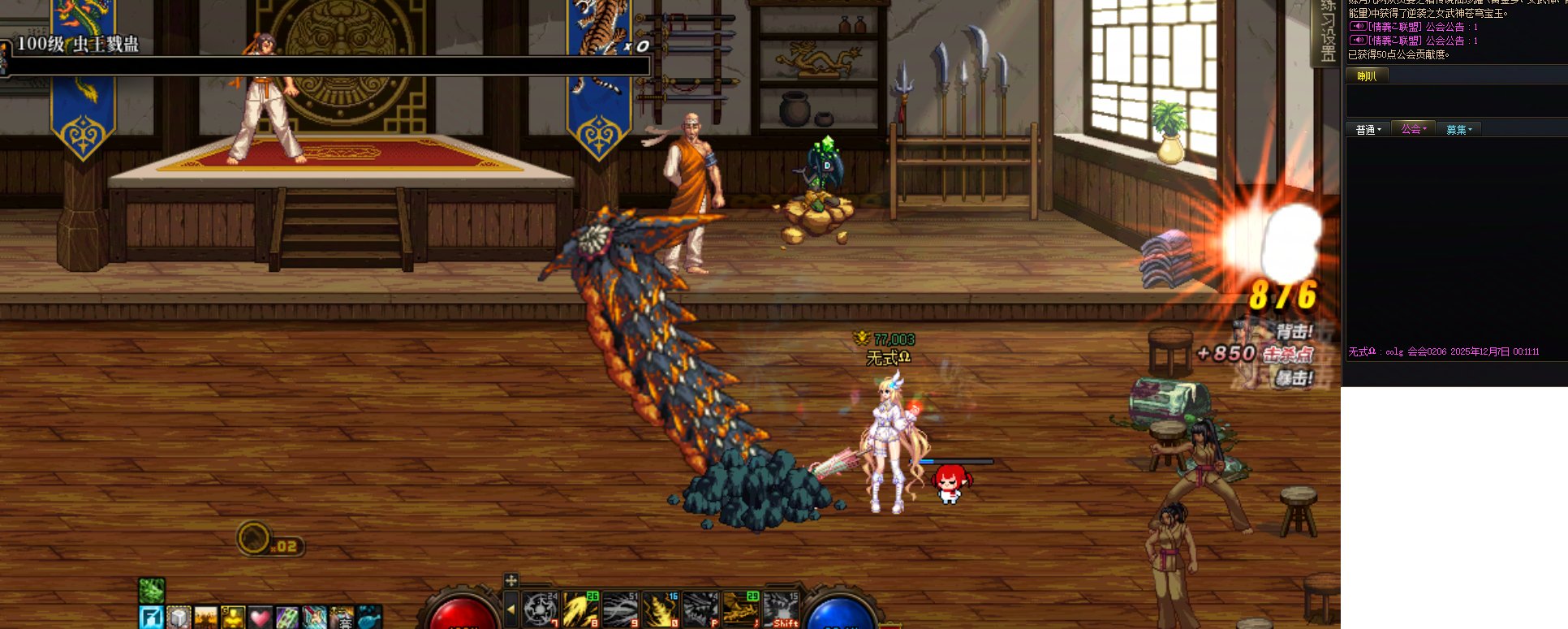The height and width of the screenshot is (629, 1568).
Task: Open the 练习设置 practice settings side tab
Action: click(1328, 32)
